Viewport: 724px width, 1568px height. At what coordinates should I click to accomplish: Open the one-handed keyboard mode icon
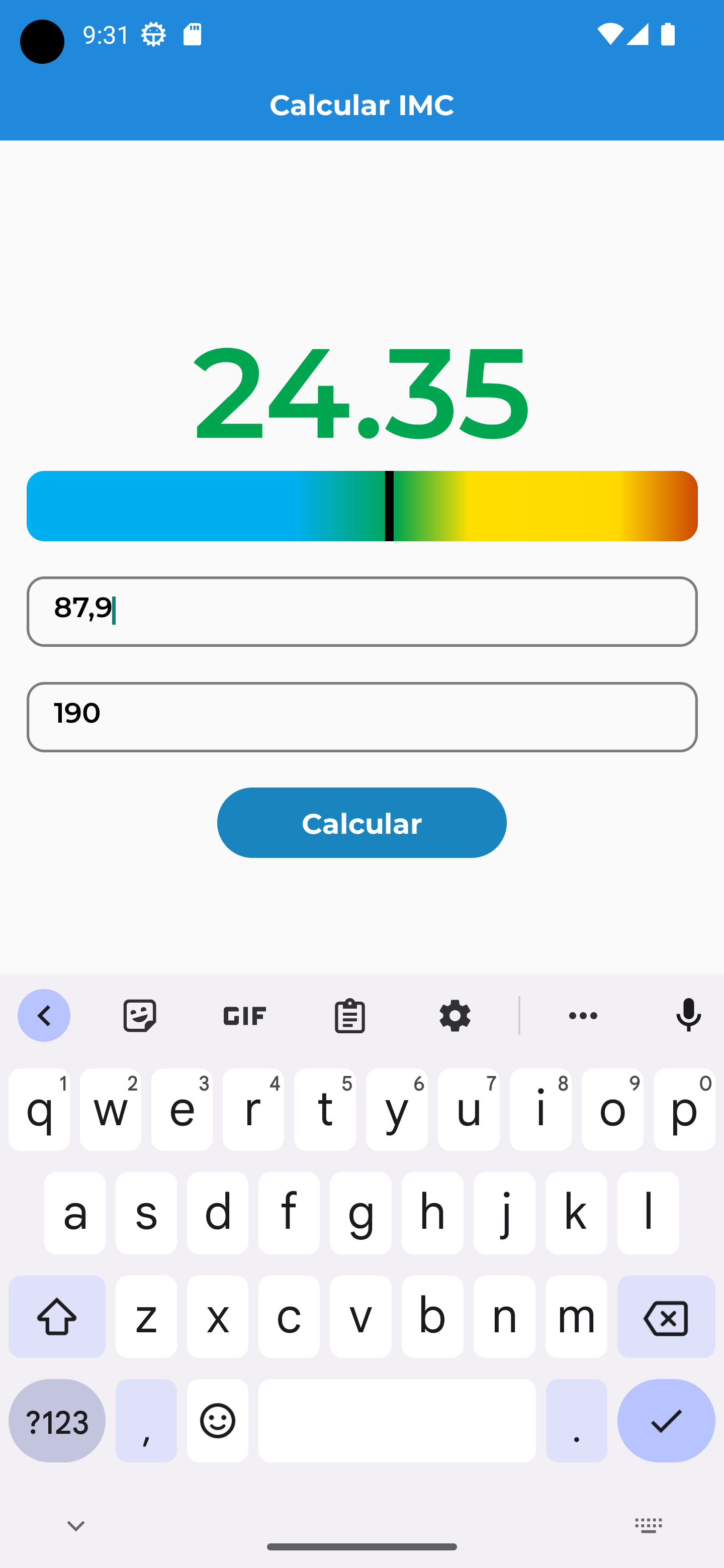pyautogui.click(x=648, y=1525)
